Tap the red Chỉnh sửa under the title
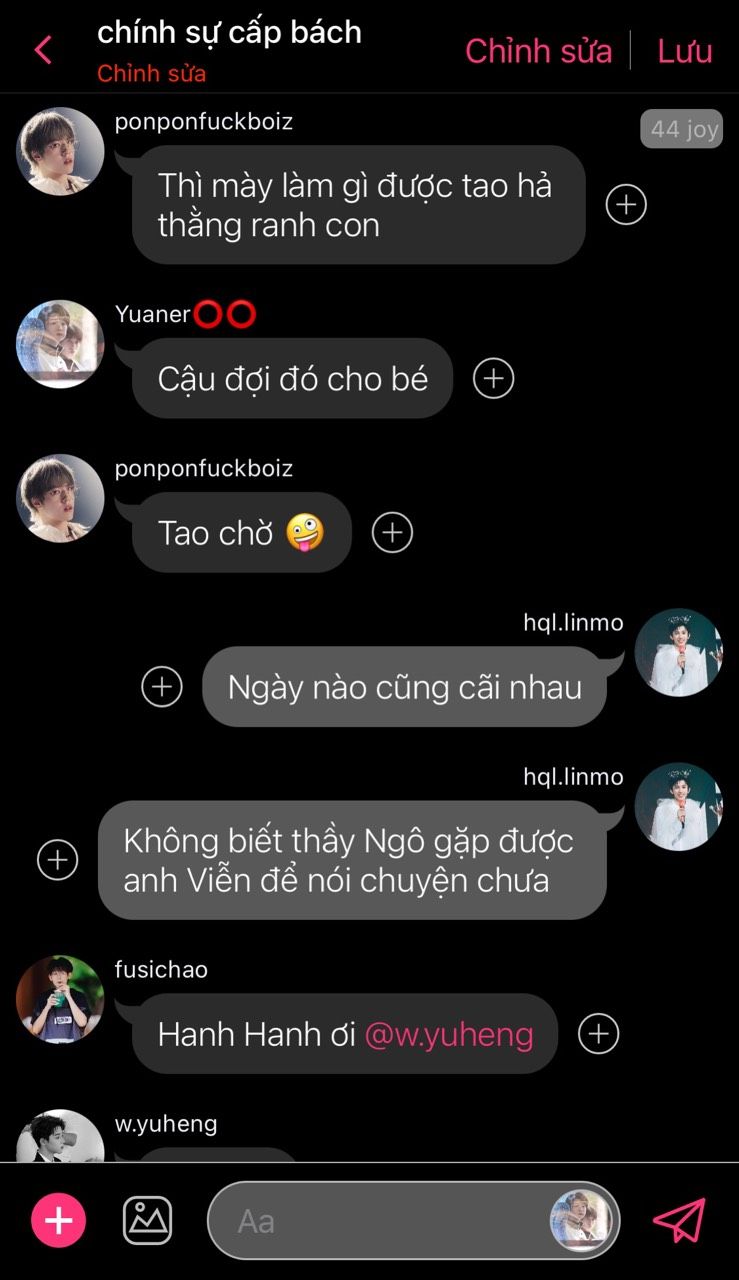This screenshot has height=1280, width=739. click(152, 74)
